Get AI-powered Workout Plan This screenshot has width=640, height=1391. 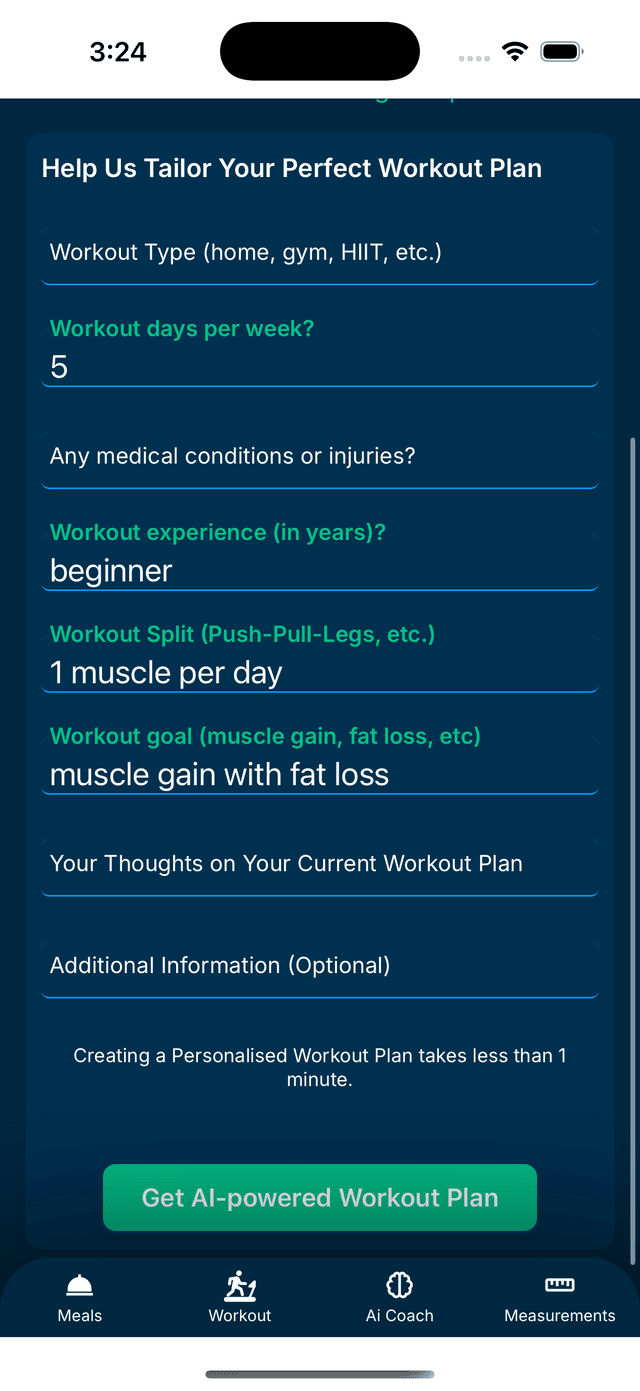coord(320,1197)
